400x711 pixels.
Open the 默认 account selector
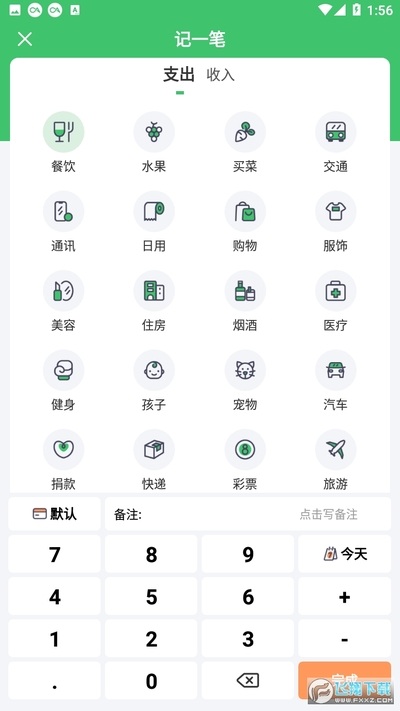54,514
